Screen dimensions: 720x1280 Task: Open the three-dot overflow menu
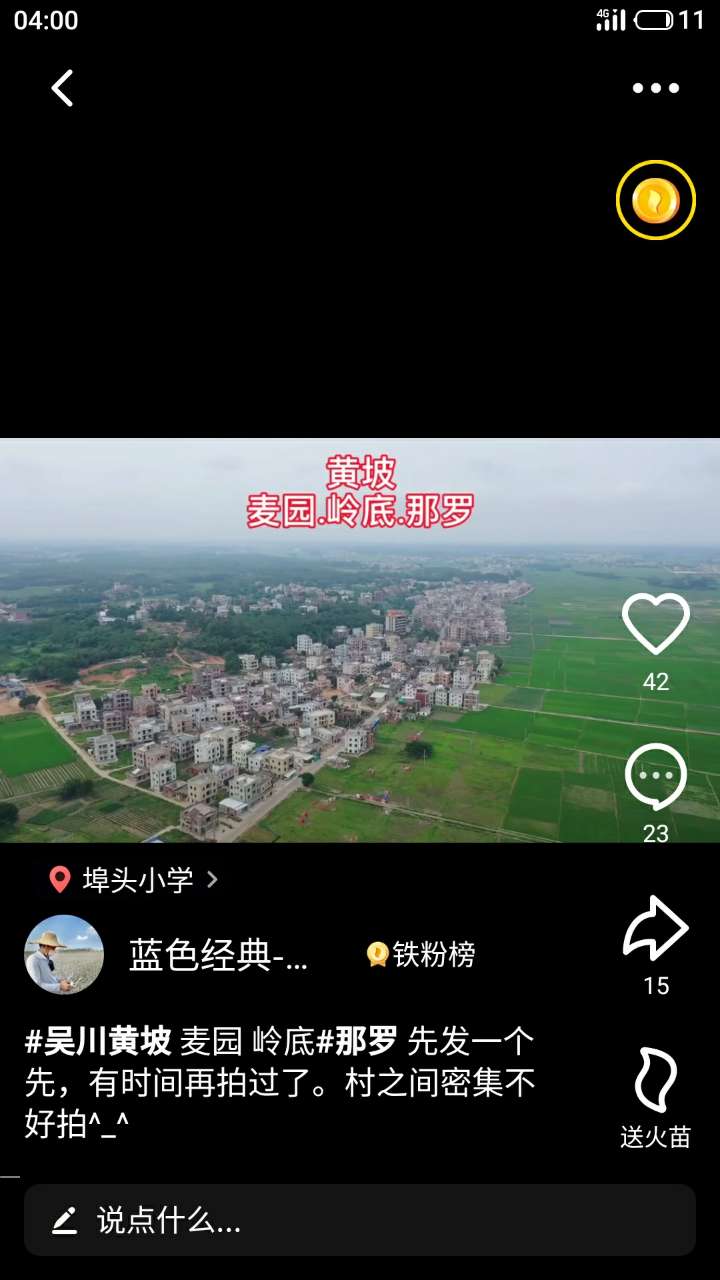point(656,88)
